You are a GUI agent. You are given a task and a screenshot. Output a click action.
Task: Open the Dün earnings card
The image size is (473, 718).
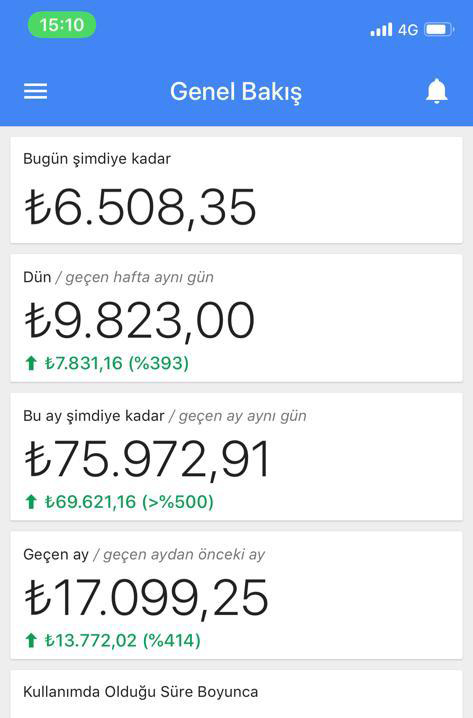click(x=236, y=318)
